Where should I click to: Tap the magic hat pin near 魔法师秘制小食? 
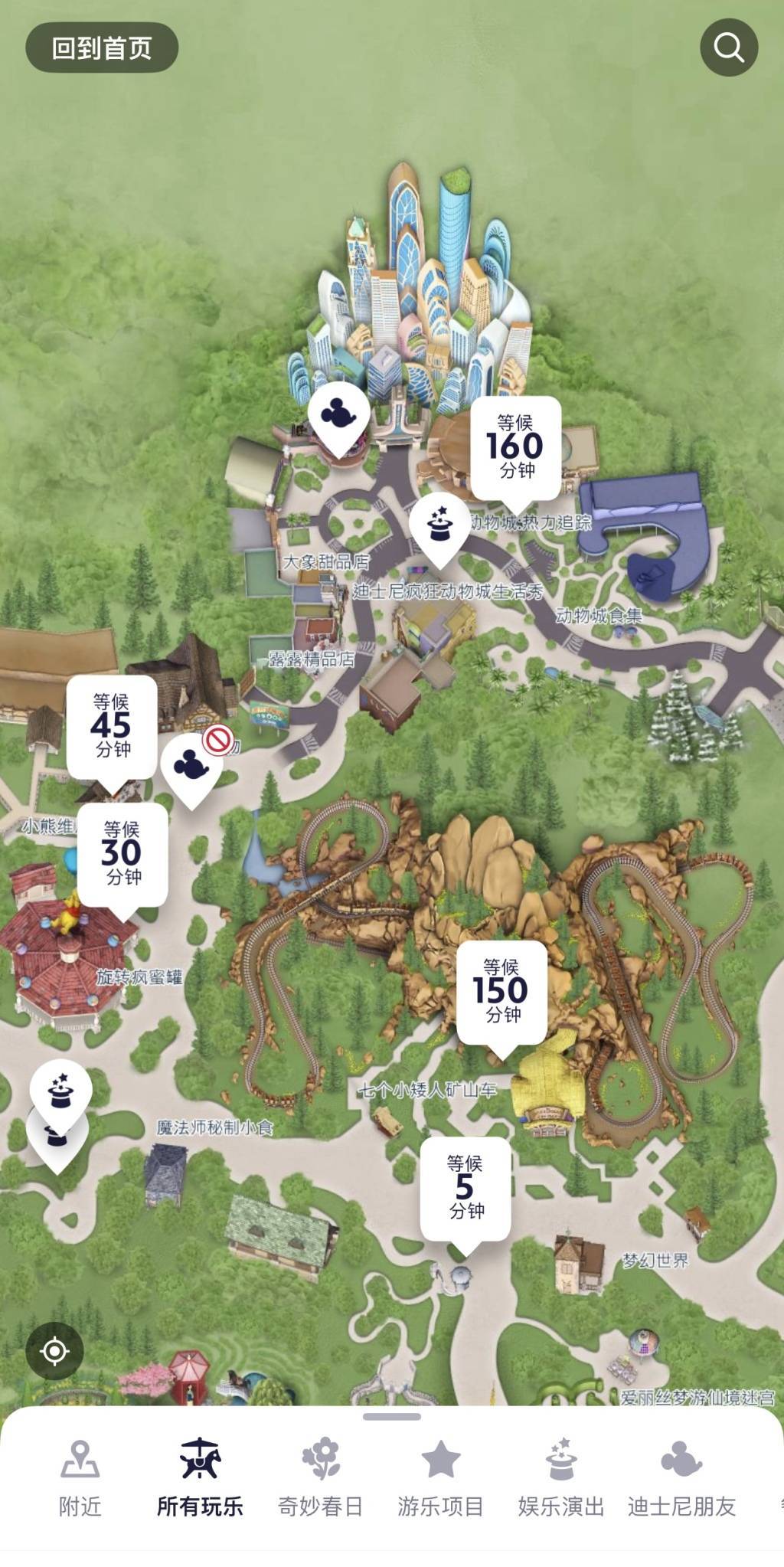click(60, 1090)
